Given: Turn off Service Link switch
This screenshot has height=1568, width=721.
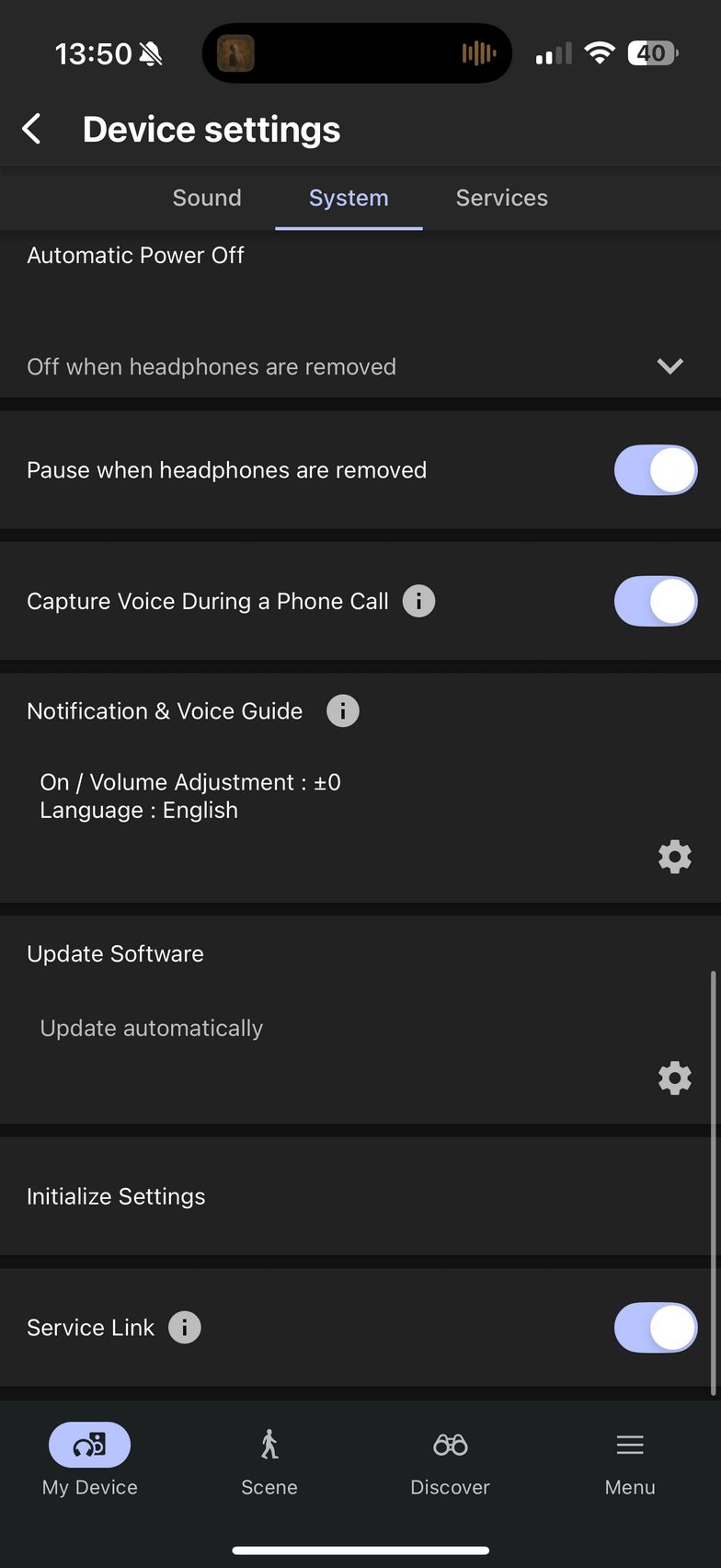Looking at the screenshot, I should [x=656, y=1327].
